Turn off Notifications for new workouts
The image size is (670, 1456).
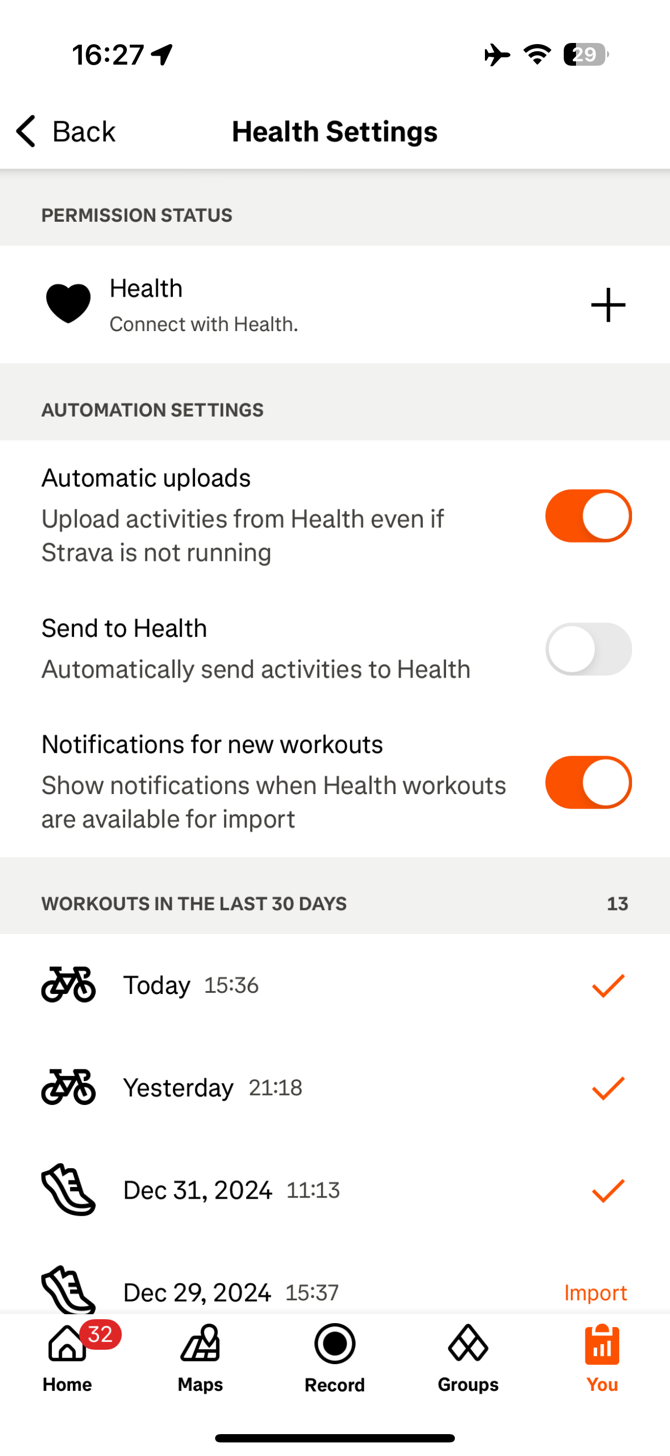point(588,782)
